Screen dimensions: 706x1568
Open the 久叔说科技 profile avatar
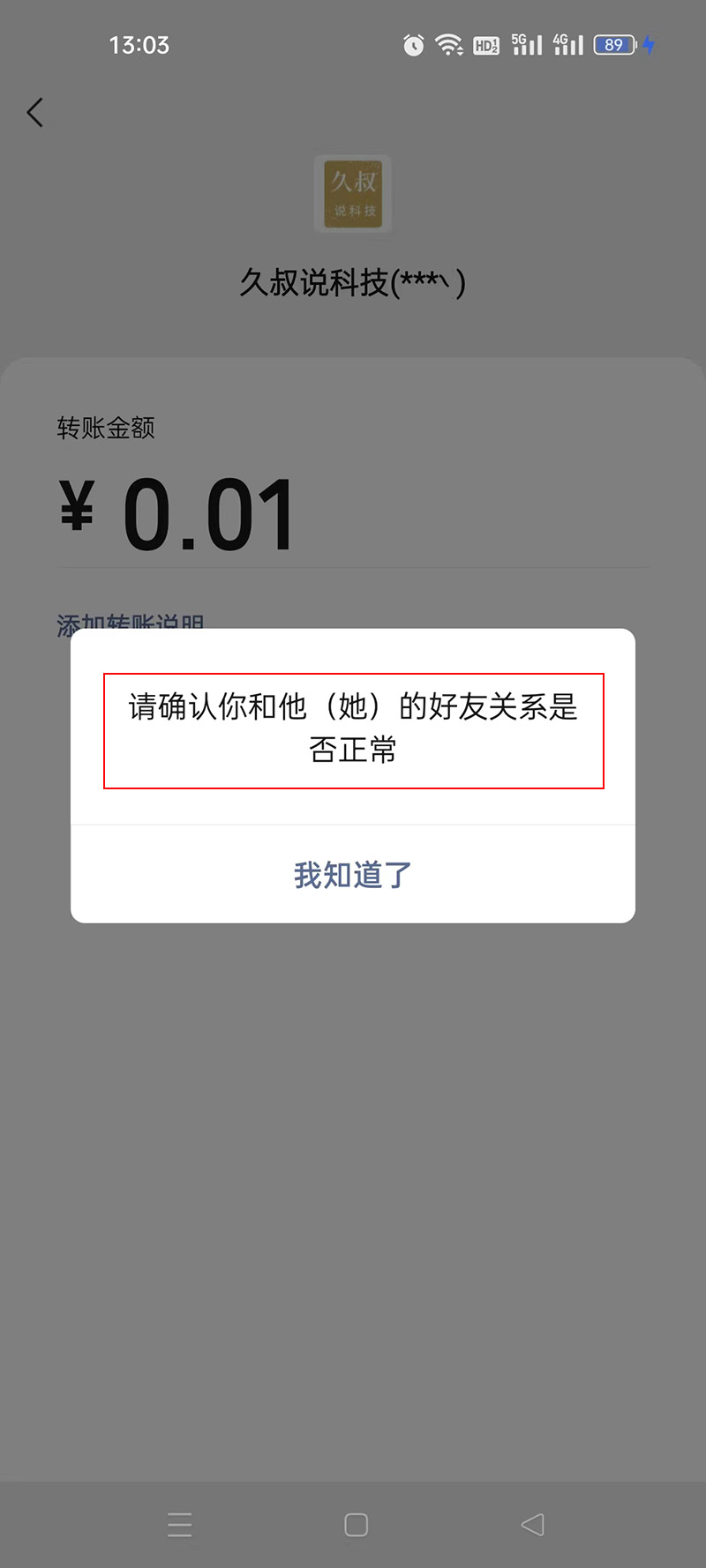352,194
